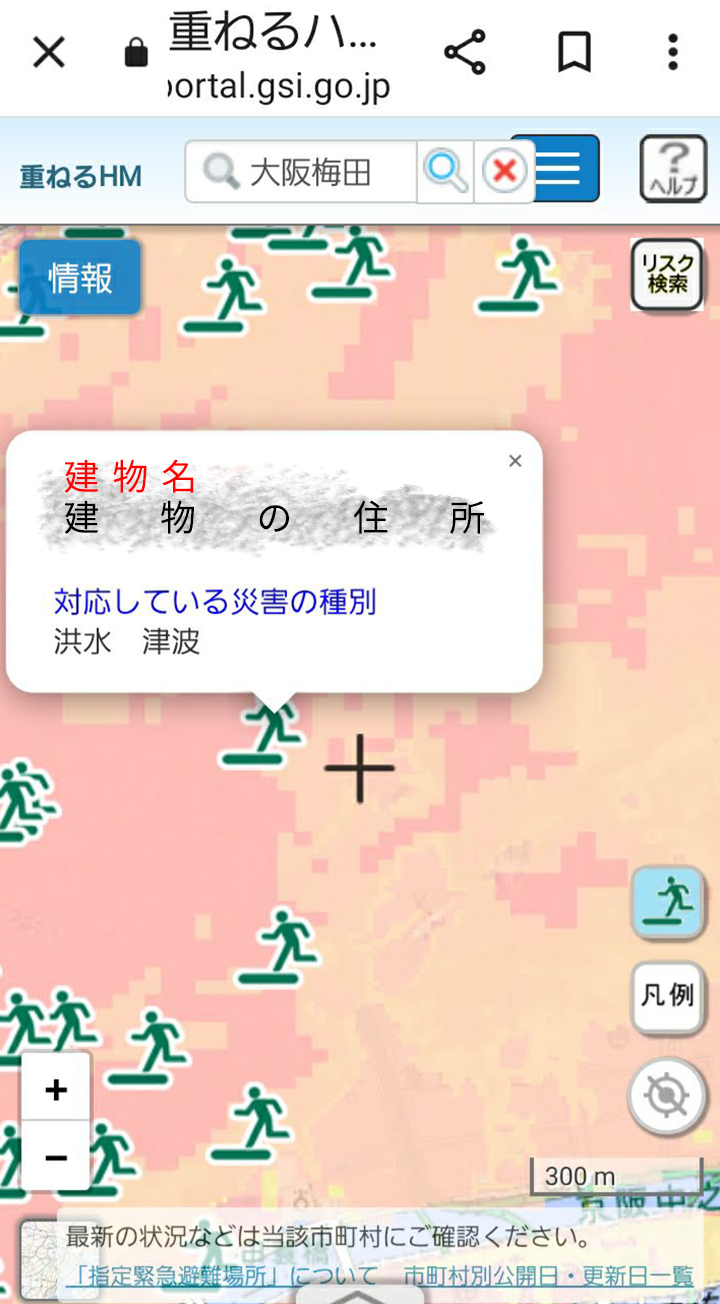Toggle evacuation site display button
The height and width of the screenshot is (1304, 720).
668,902
